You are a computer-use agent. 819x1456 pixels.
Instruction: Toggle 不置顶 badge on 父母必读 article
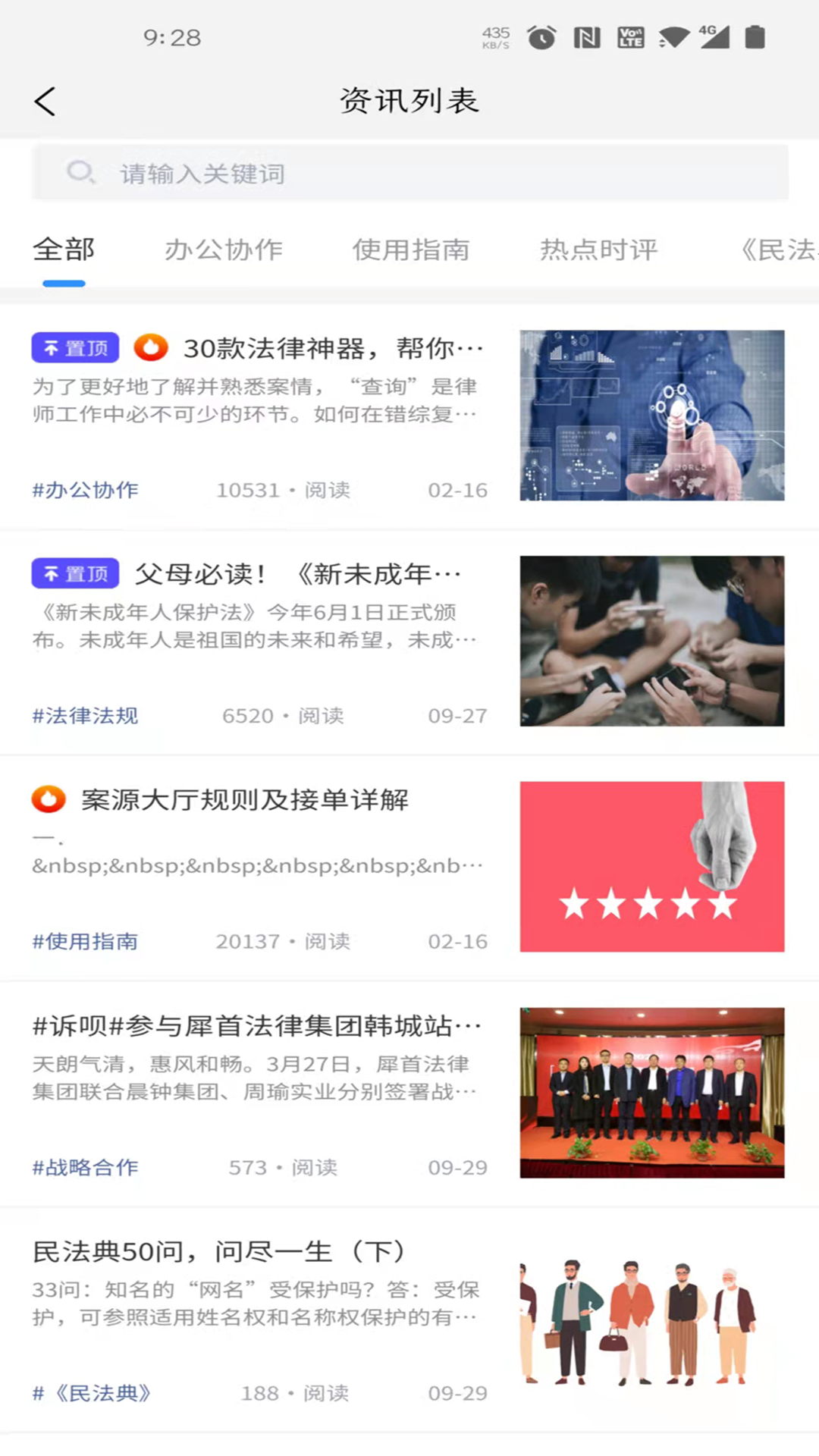point(74,573)
